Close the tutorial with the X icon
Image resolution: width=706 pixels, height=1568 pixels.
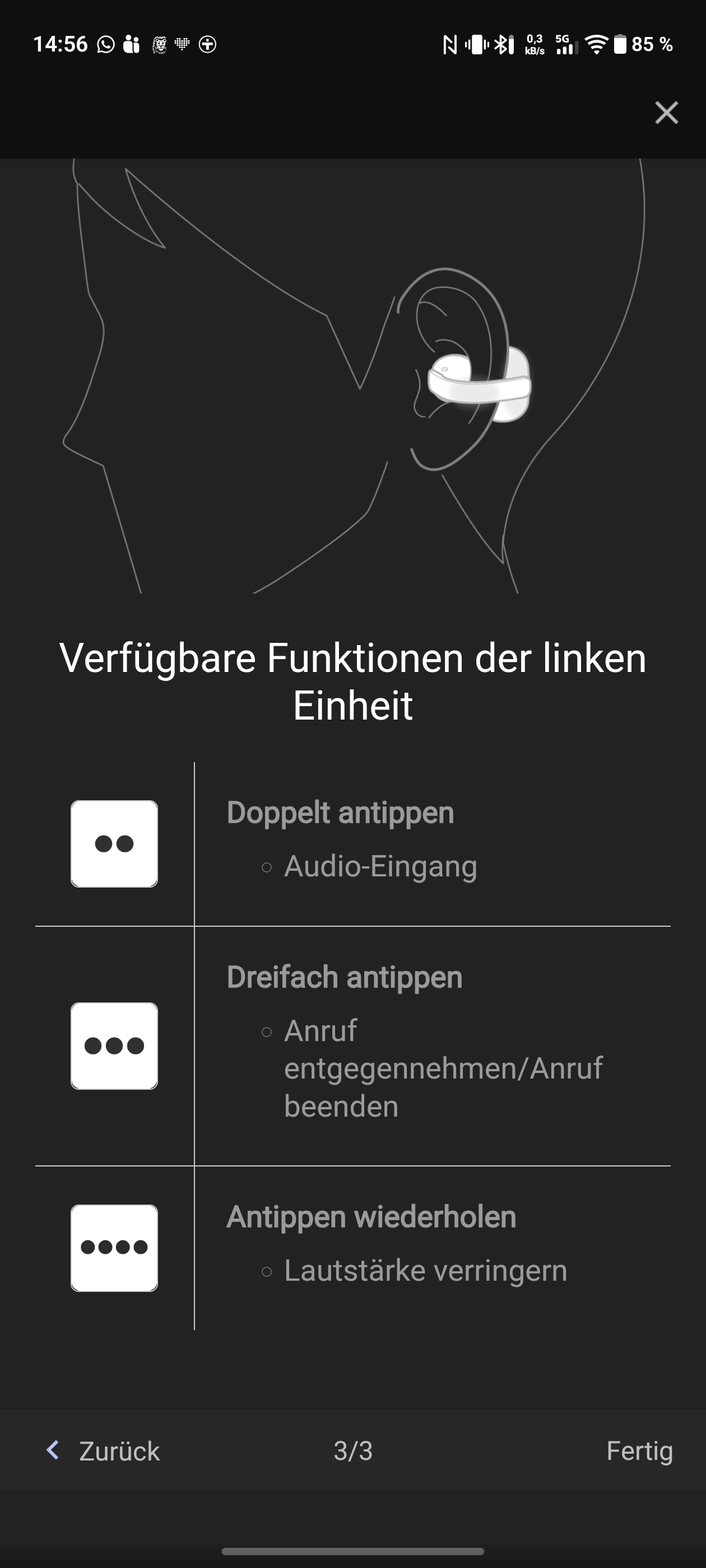[666, 113]
